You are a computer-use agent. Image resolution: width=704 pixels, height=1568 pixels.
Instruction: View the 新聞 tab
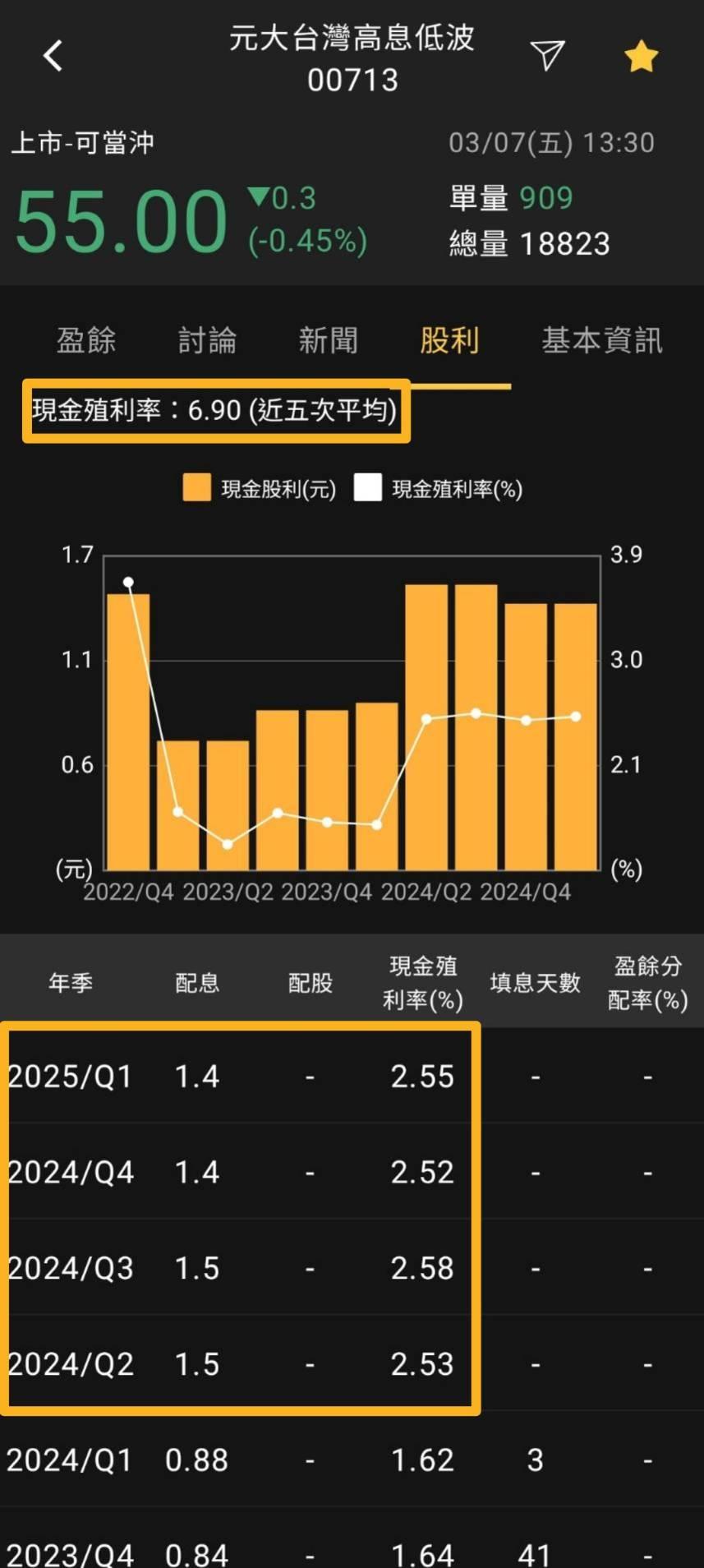click(328, 340)
